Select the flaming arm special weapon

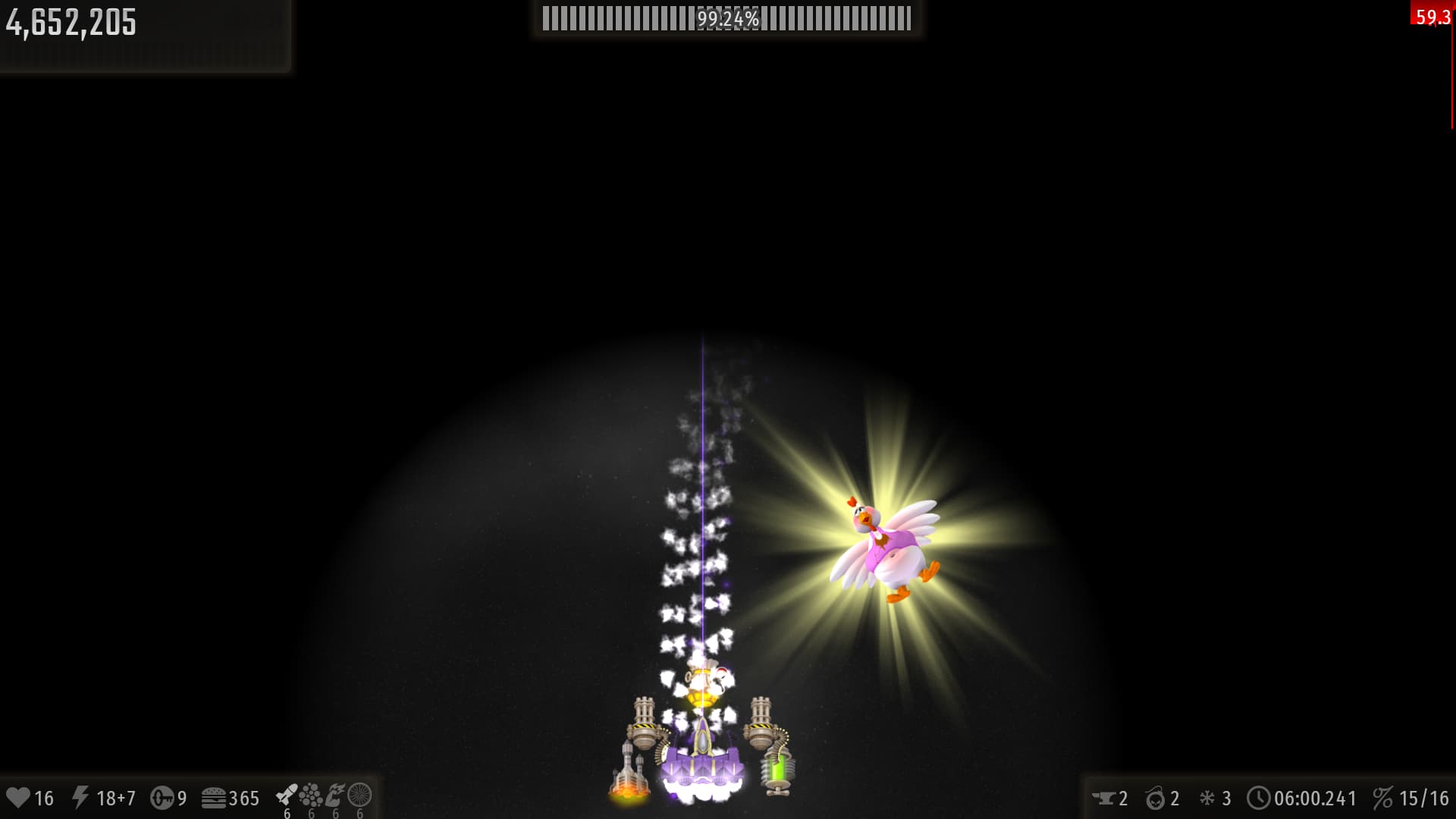(x=335, y=795)
